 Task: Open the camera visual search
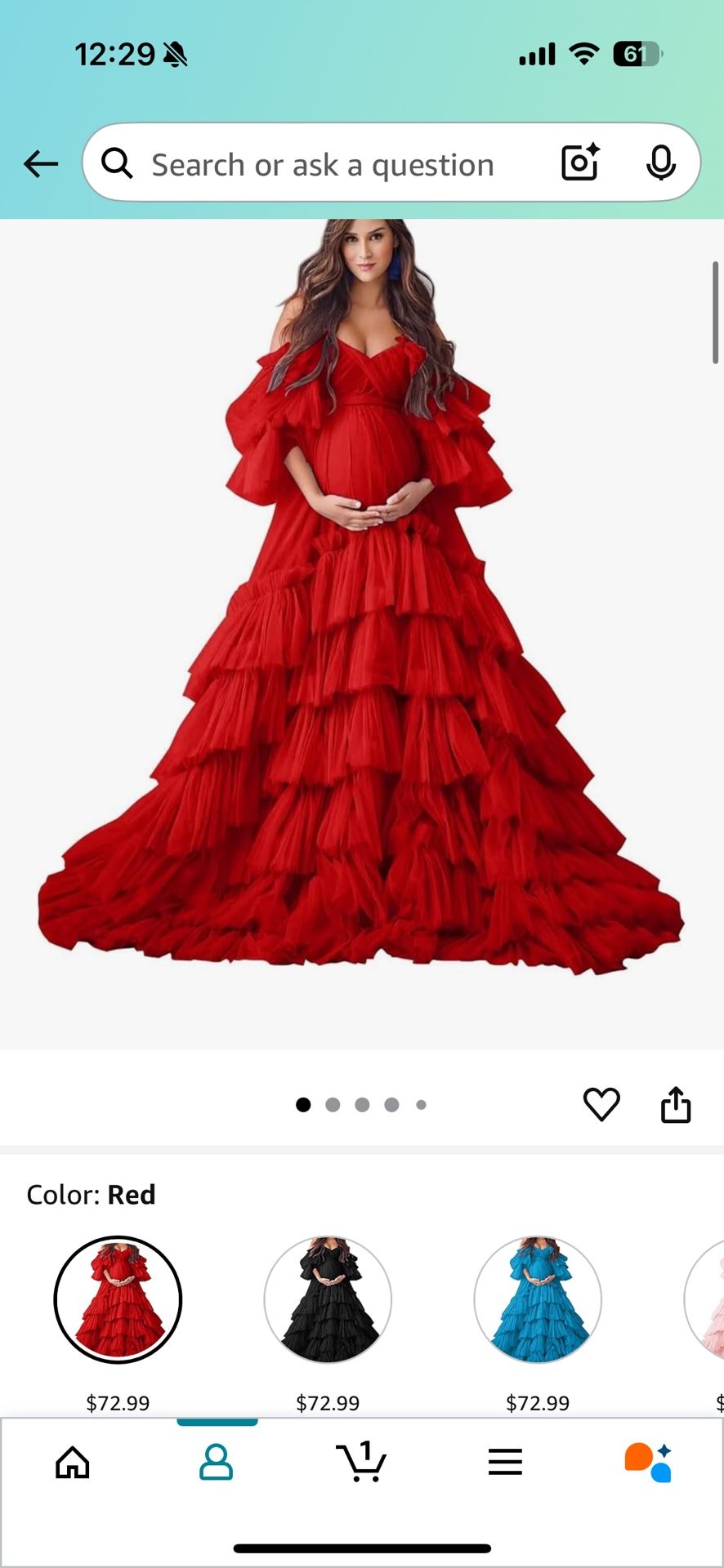click(579, 163)
